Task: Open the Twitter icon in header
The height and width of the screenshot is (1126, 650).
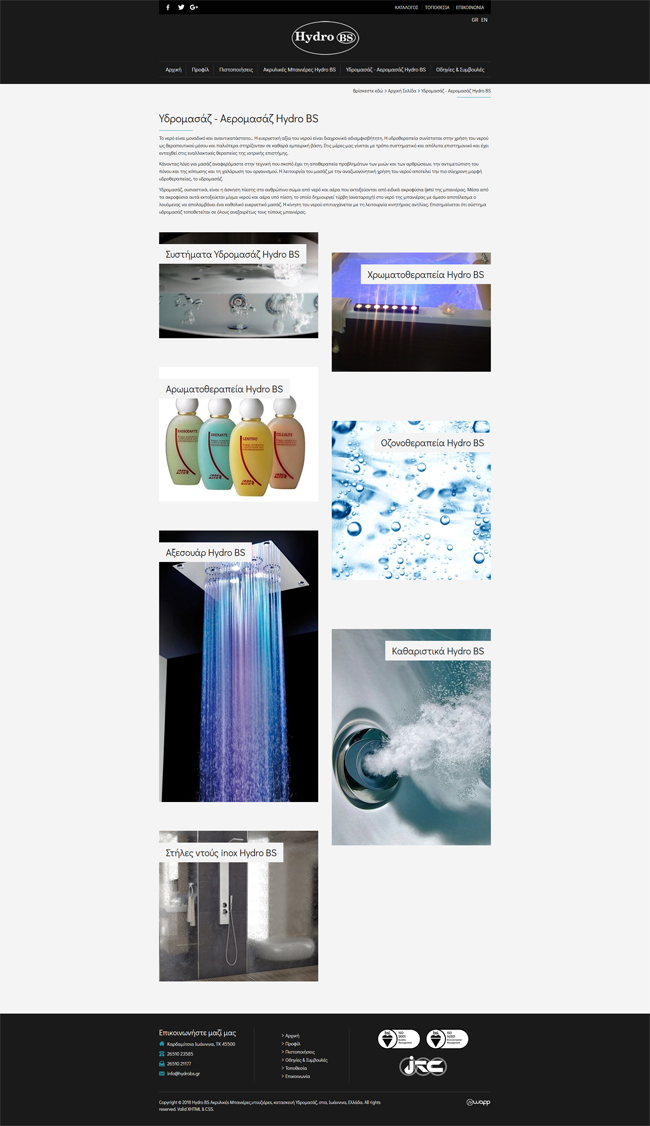Action: pos(181,7)
